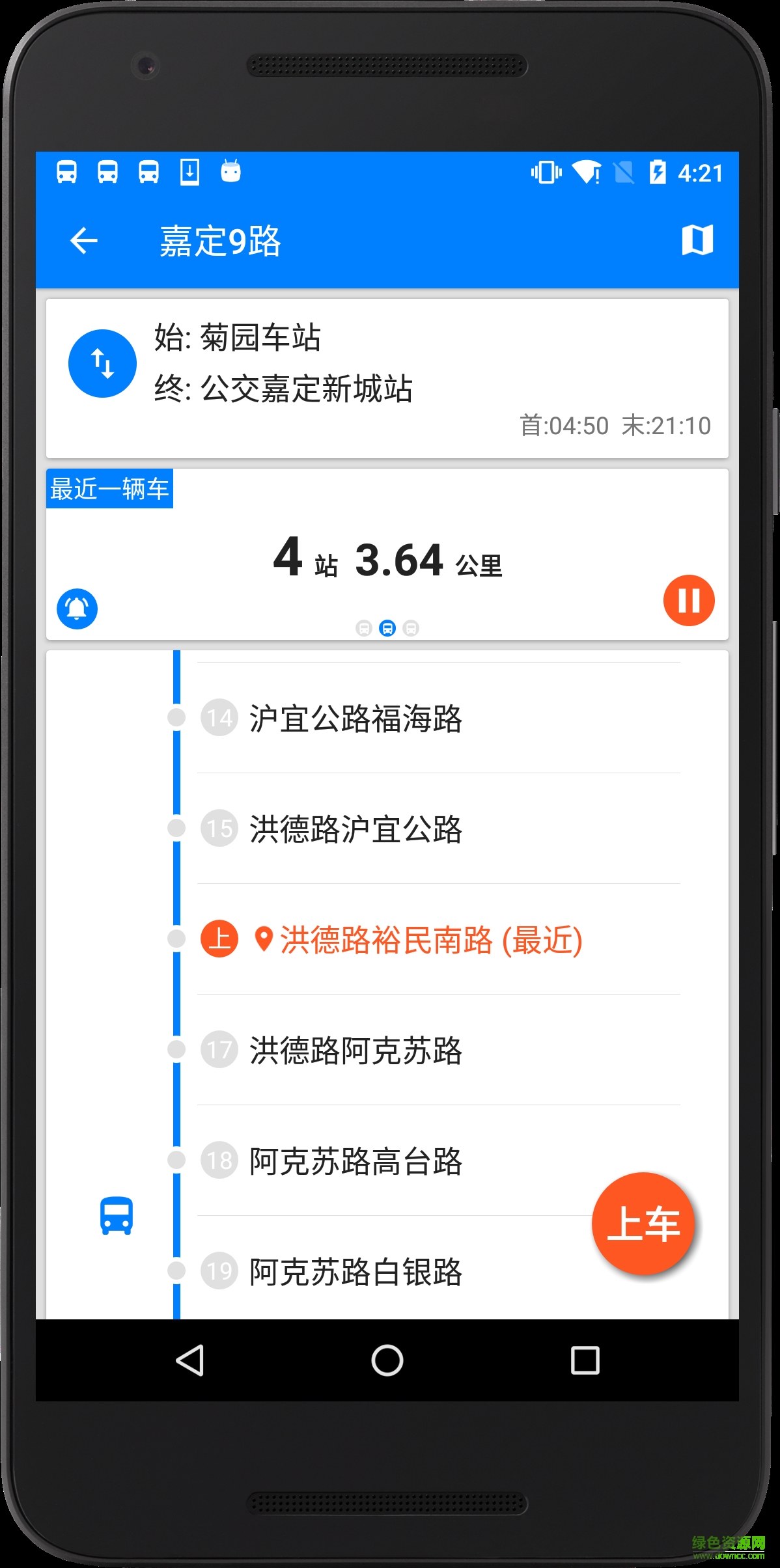The image size is (780, 1568).
Task: Select stop 阿克苏路白银路
Action: [x=355, y=1271]
